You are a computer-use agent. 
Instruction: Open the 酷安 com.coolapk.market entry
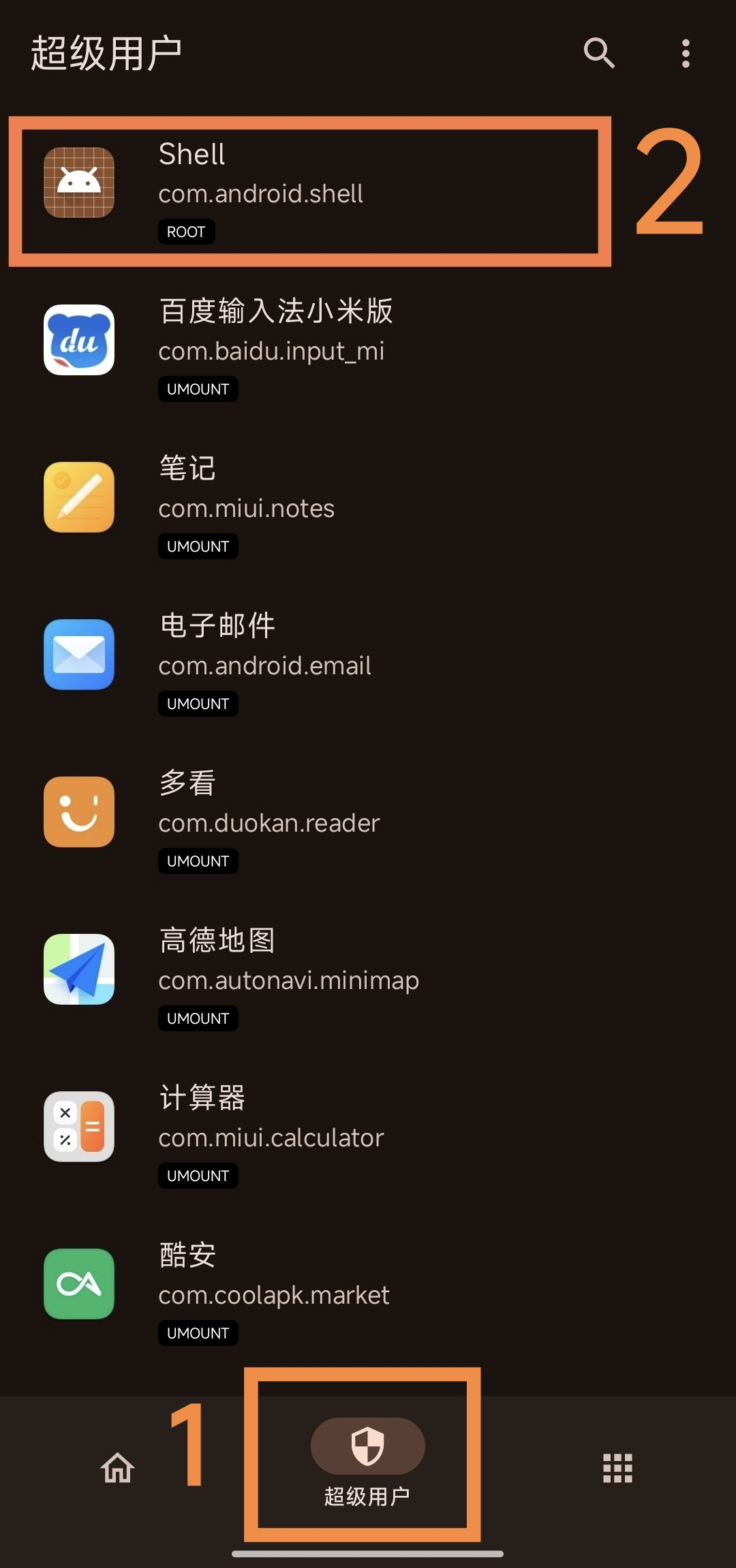pos(368,1293)
